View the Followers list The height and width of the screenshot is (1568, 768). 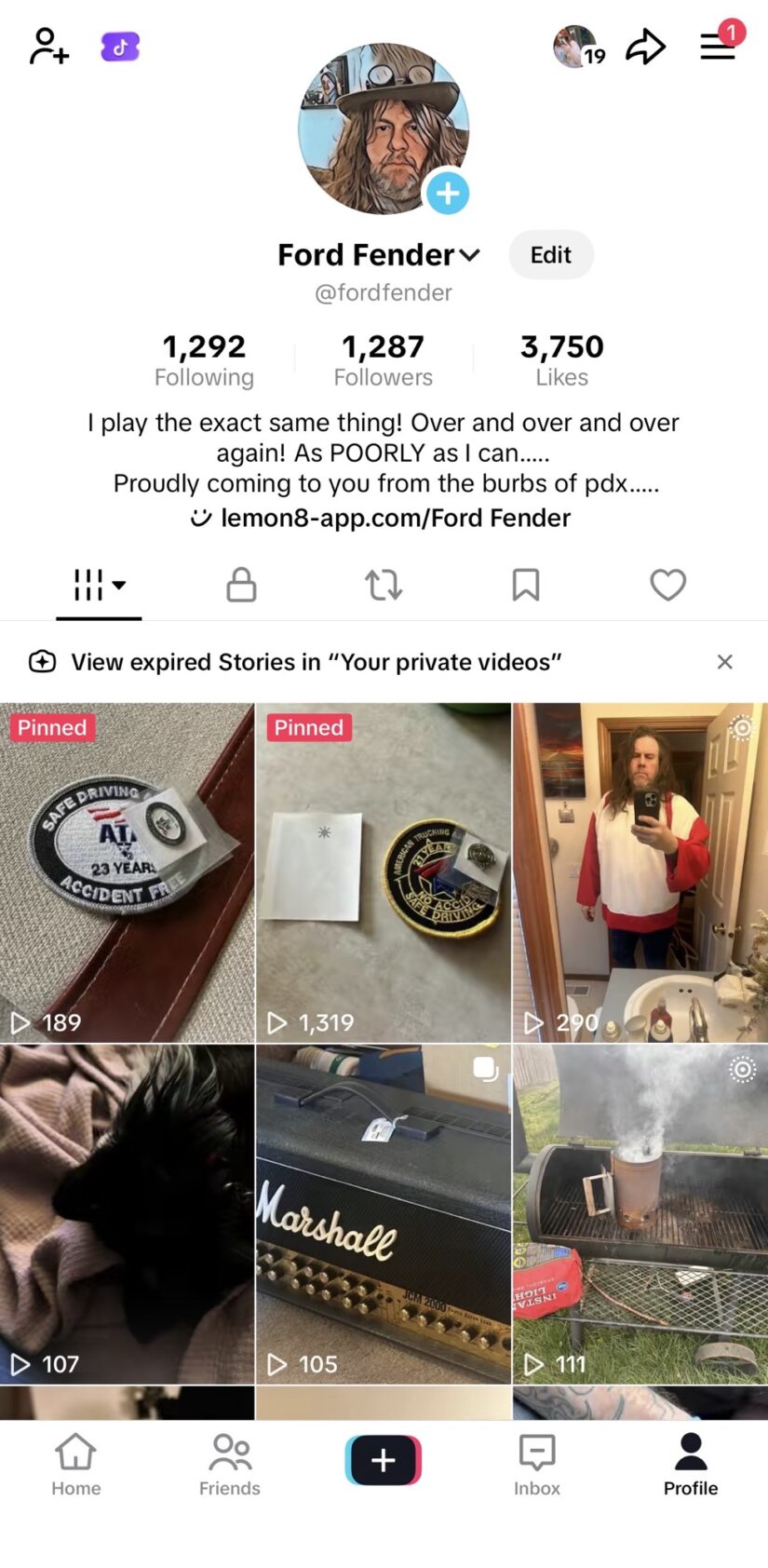tap(383, 359)
